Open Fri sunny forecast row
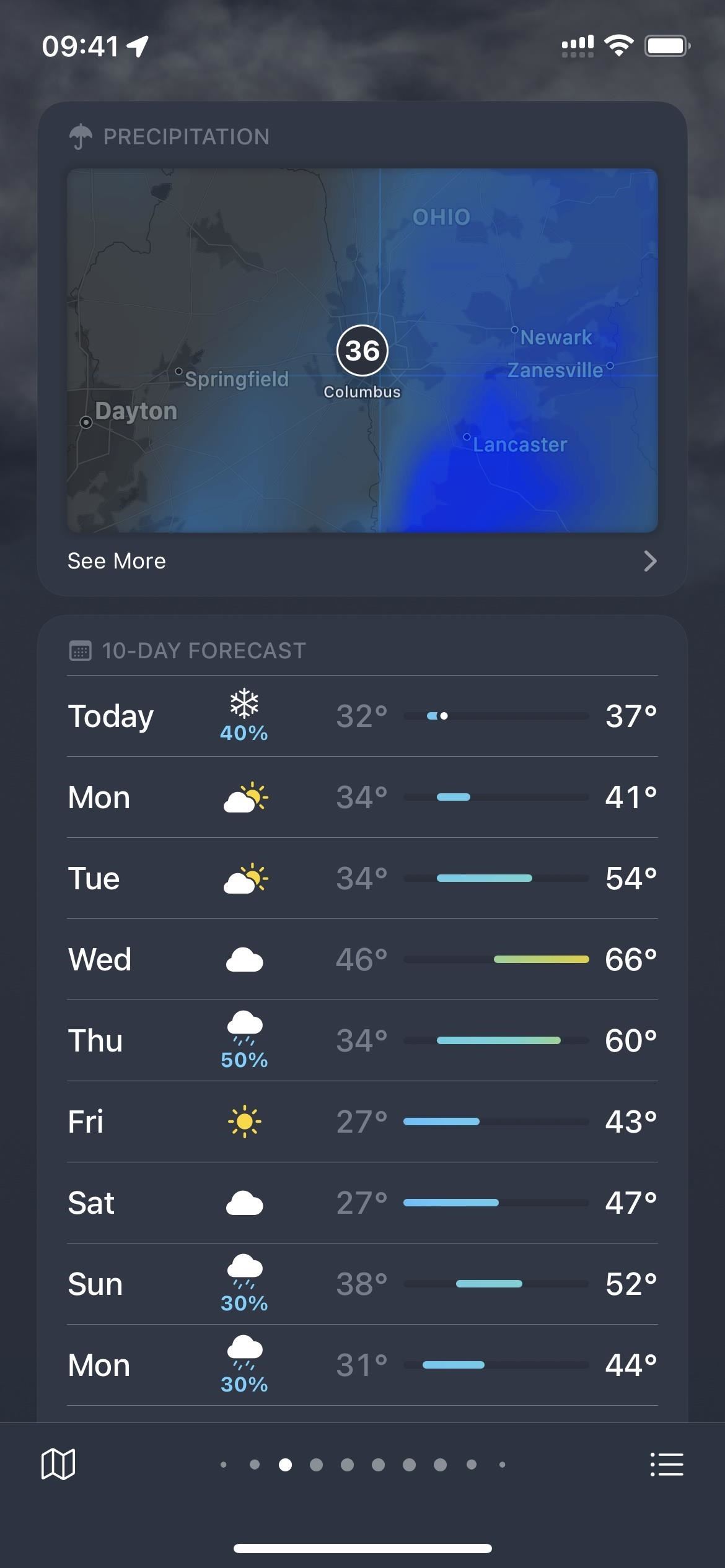The height and width of the screenshot is (1568, 725). [x=362, y=1122]
